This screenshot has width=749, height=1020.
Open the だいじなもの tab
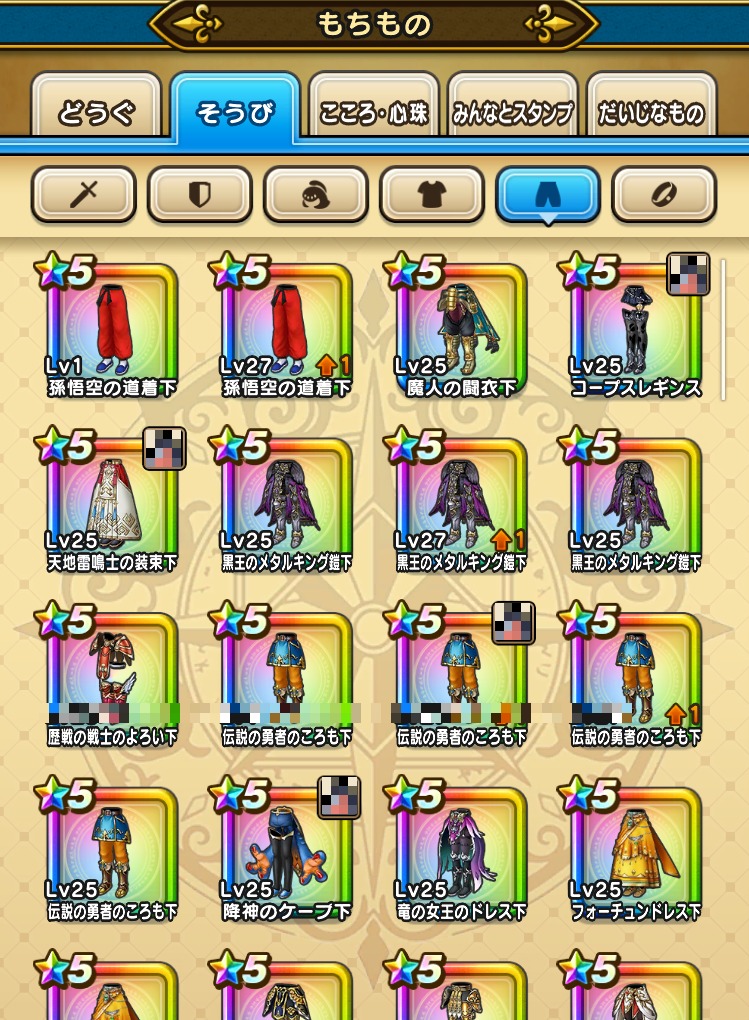point(652,113)
